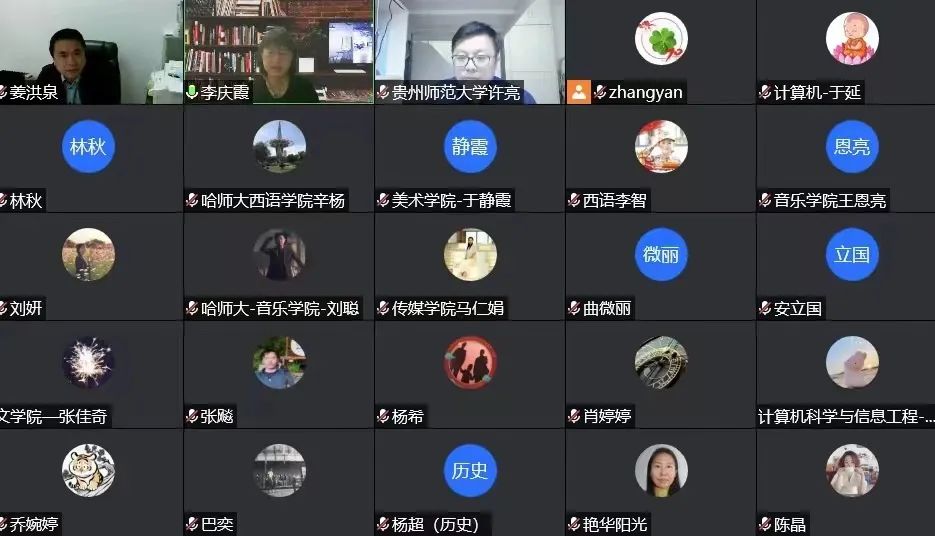Select the 哈师大西语学院辛杨 tile

[x=278, y=157]
